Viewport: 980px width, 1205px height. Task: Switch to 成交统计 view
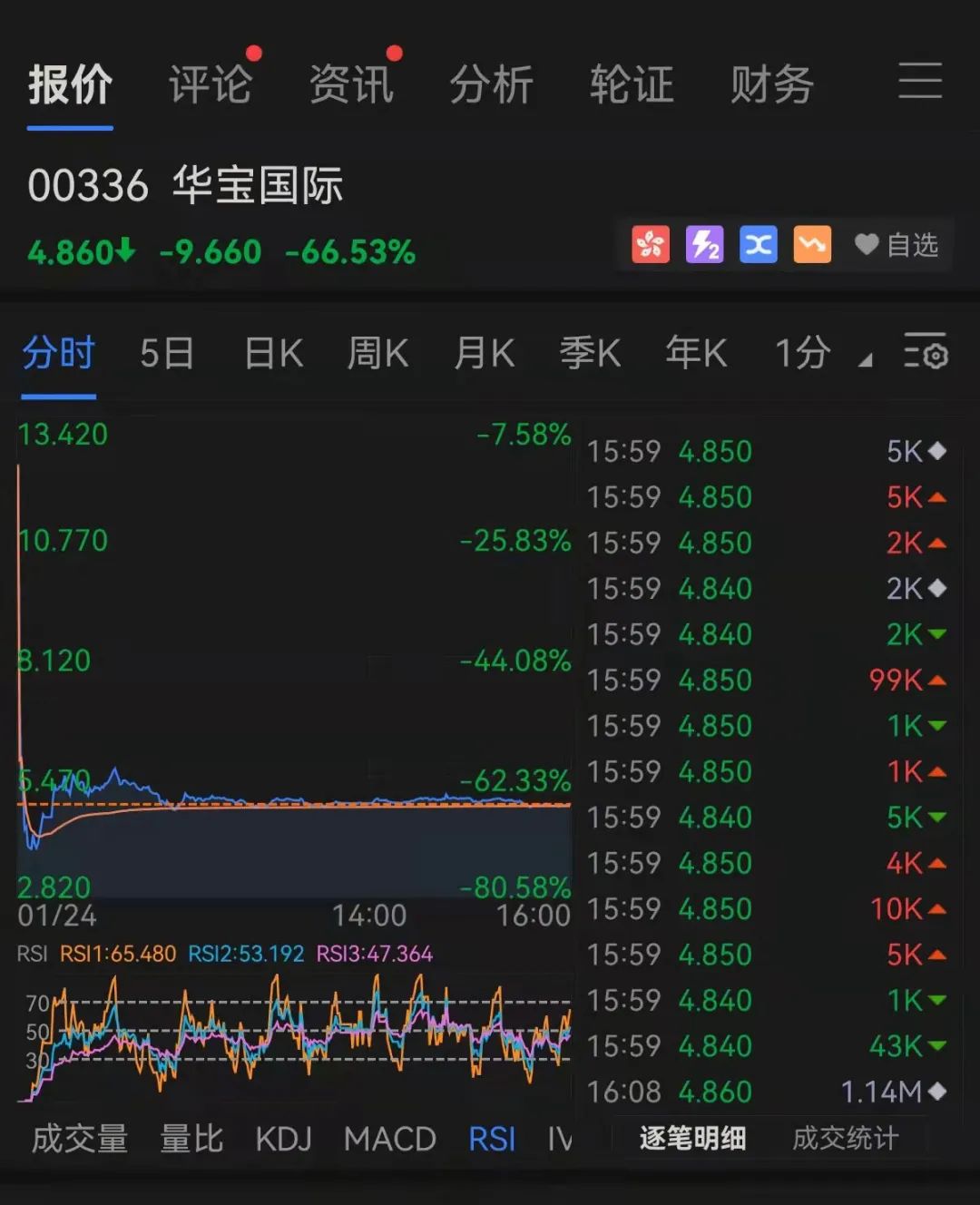(x=845, y=1138)
